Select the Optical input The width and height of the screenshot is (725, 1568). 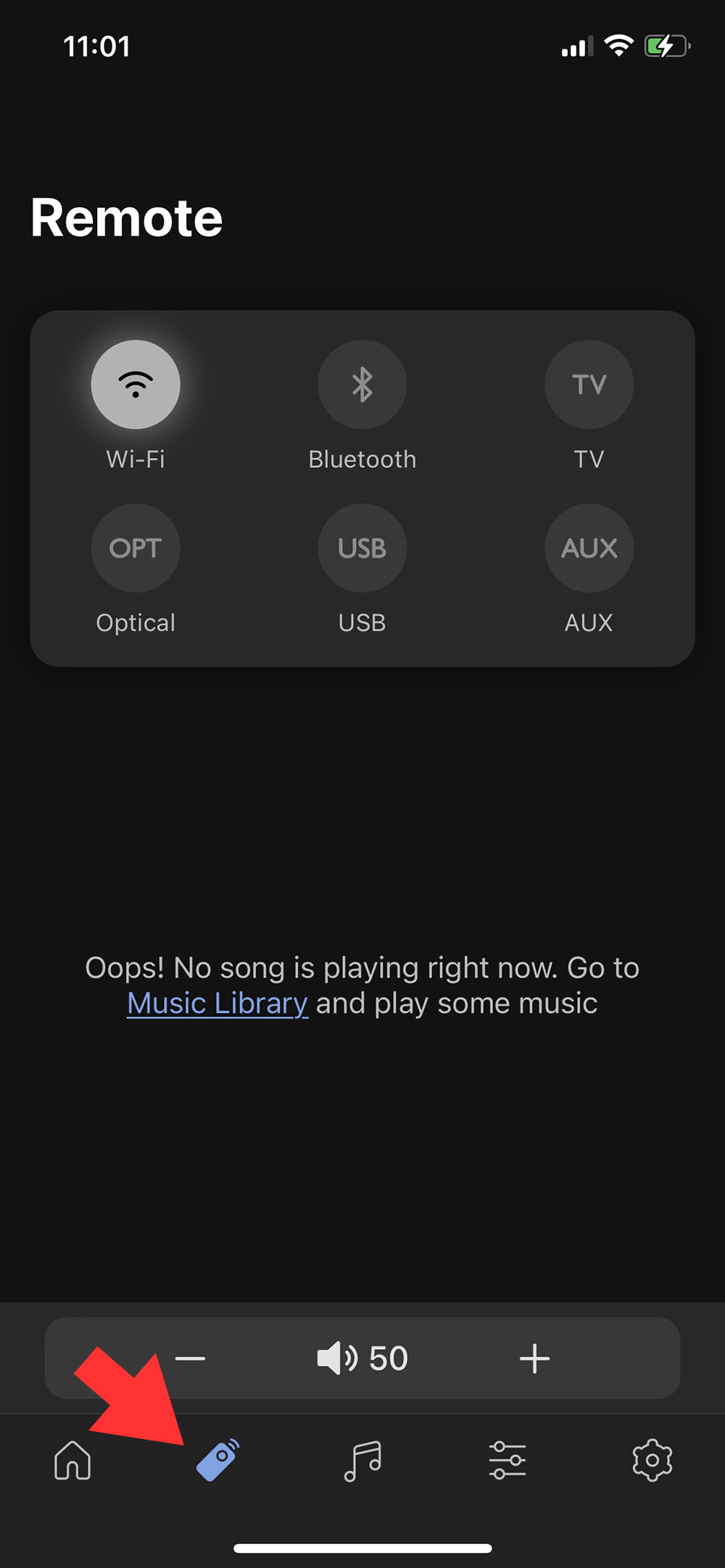(136, 548)
